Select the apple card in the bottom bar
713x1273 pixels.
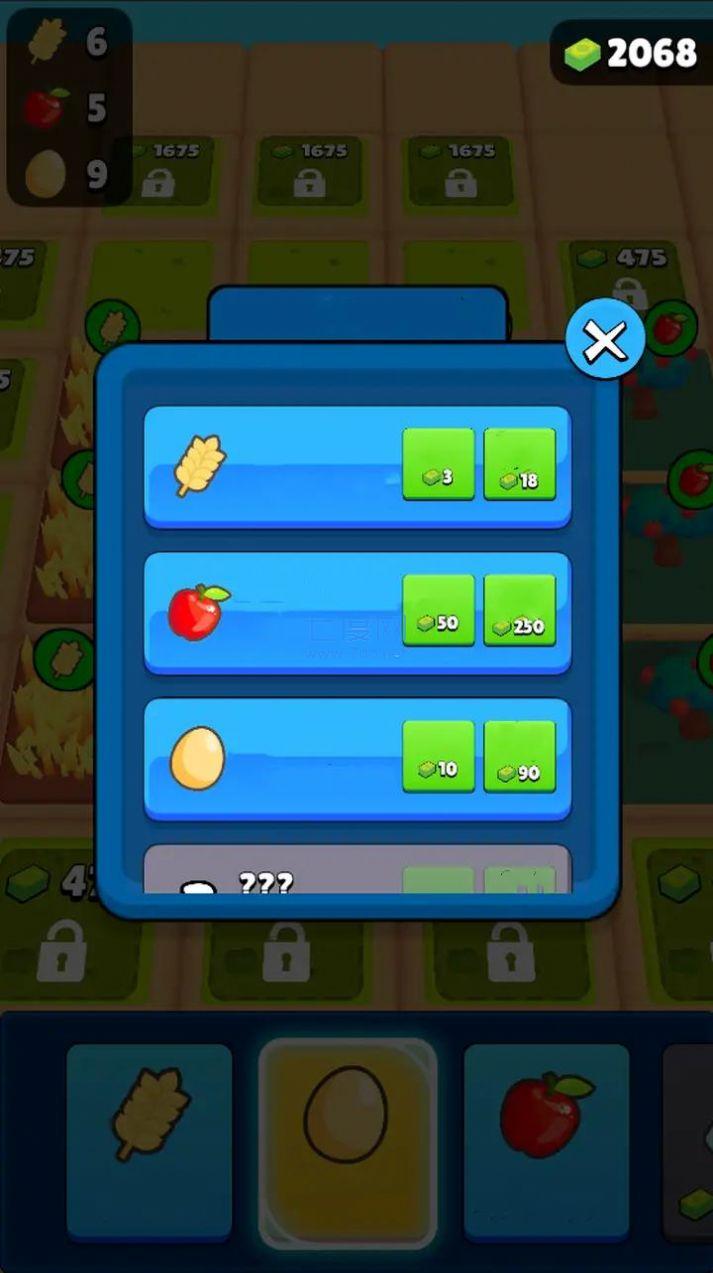[546, 1140]
